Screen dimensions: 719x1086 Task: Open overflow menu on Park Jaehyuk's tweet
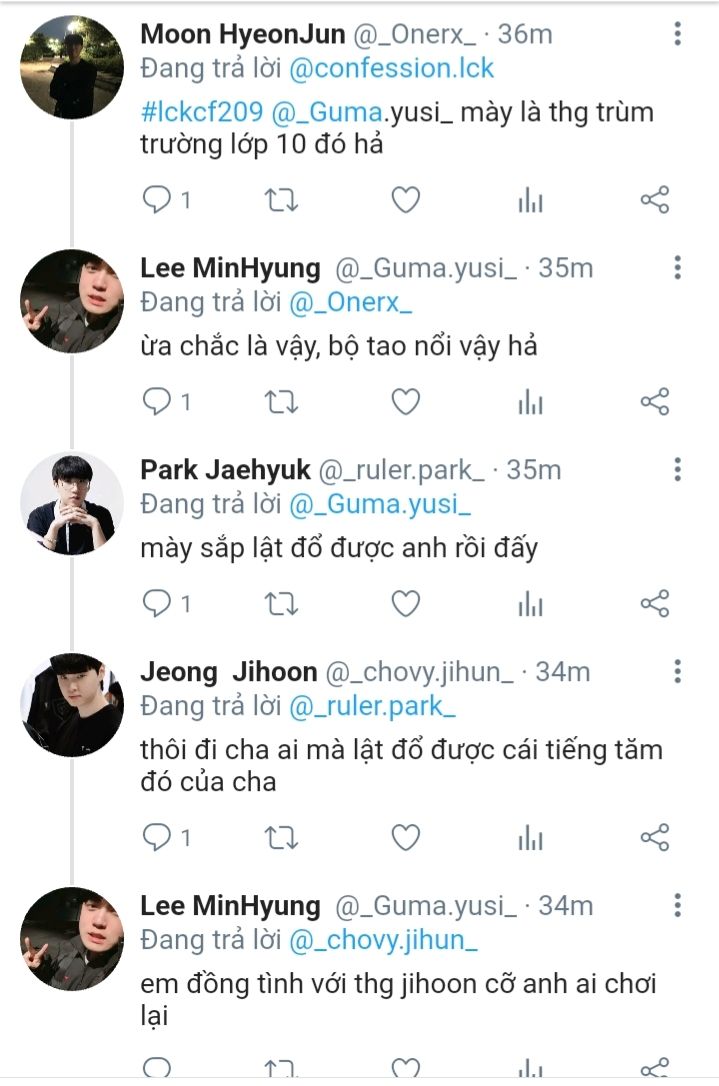[x=677, y=470]
